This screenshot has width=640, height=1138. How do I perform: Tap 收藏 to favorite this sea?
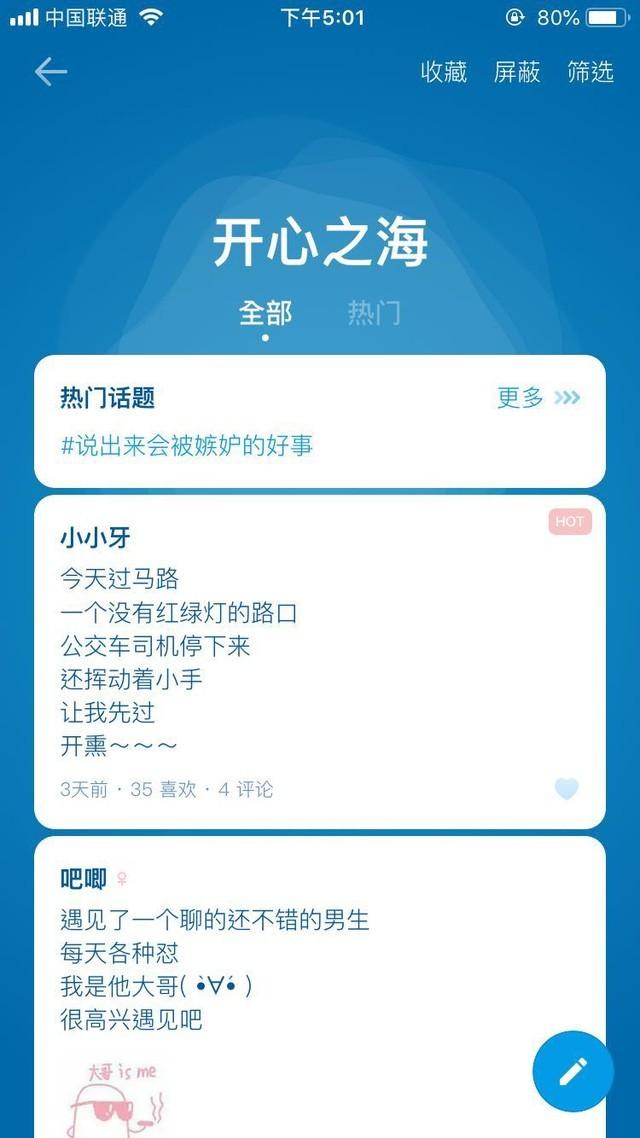coord(443,72)
